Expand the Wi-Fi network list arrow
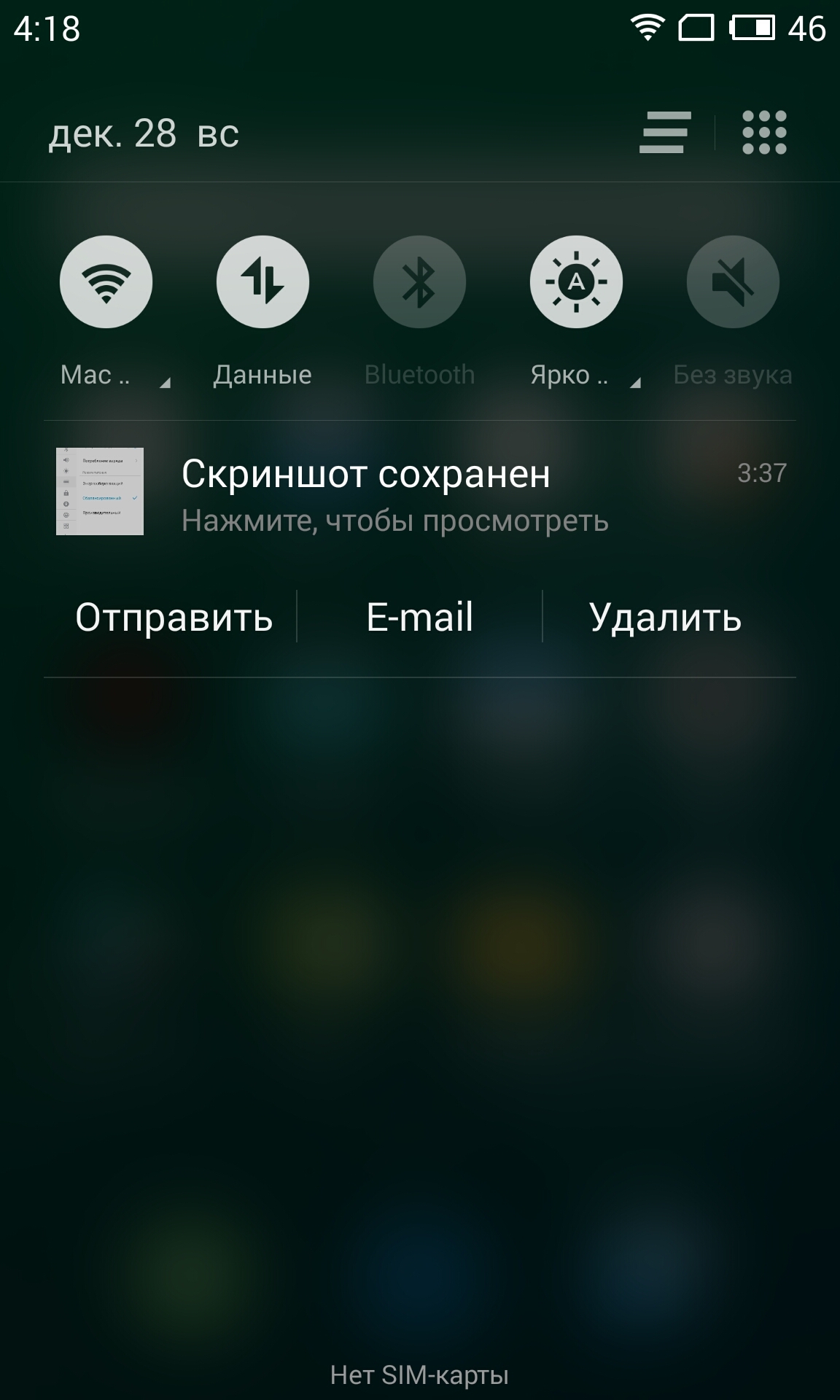Screen dimensions: 840x1400 [x=166, y=382]
